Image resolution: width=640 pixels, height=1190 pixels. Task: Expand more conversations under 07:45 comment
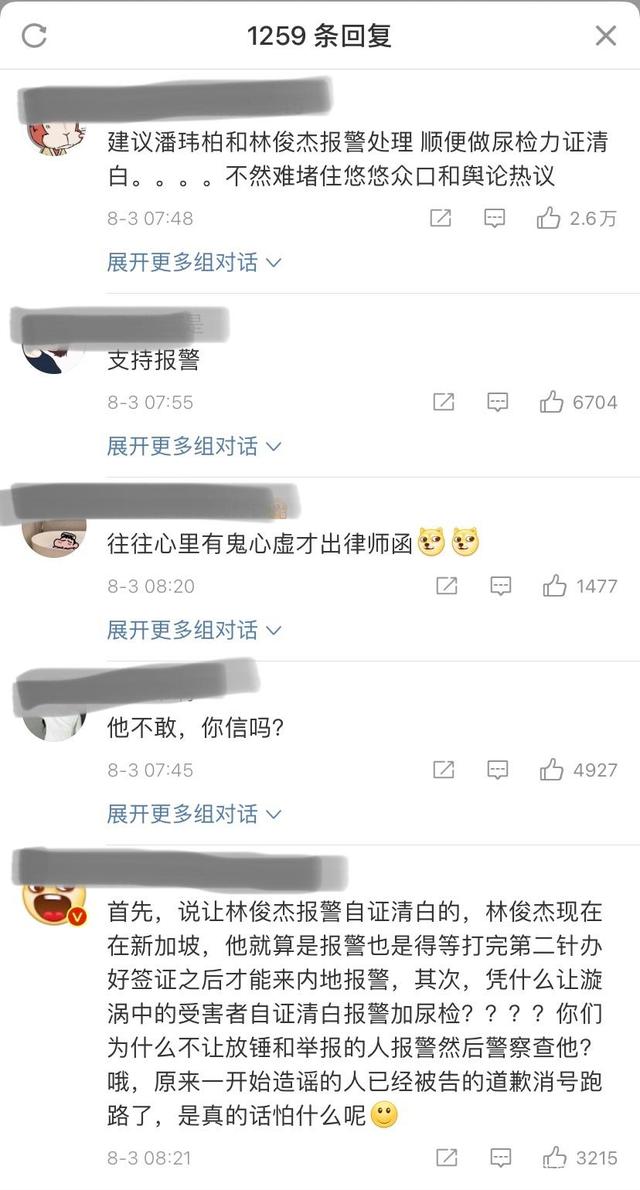194,814
